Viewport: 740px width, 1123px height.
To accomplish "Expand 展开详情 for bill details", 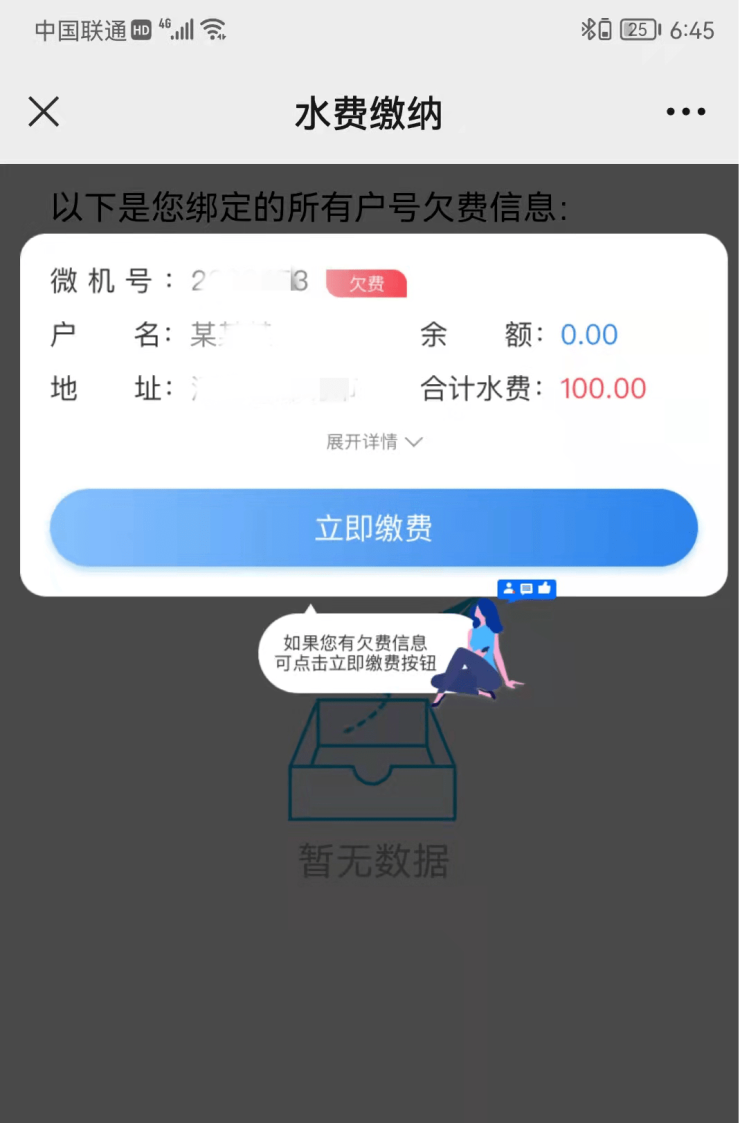I will click(373, 442).
